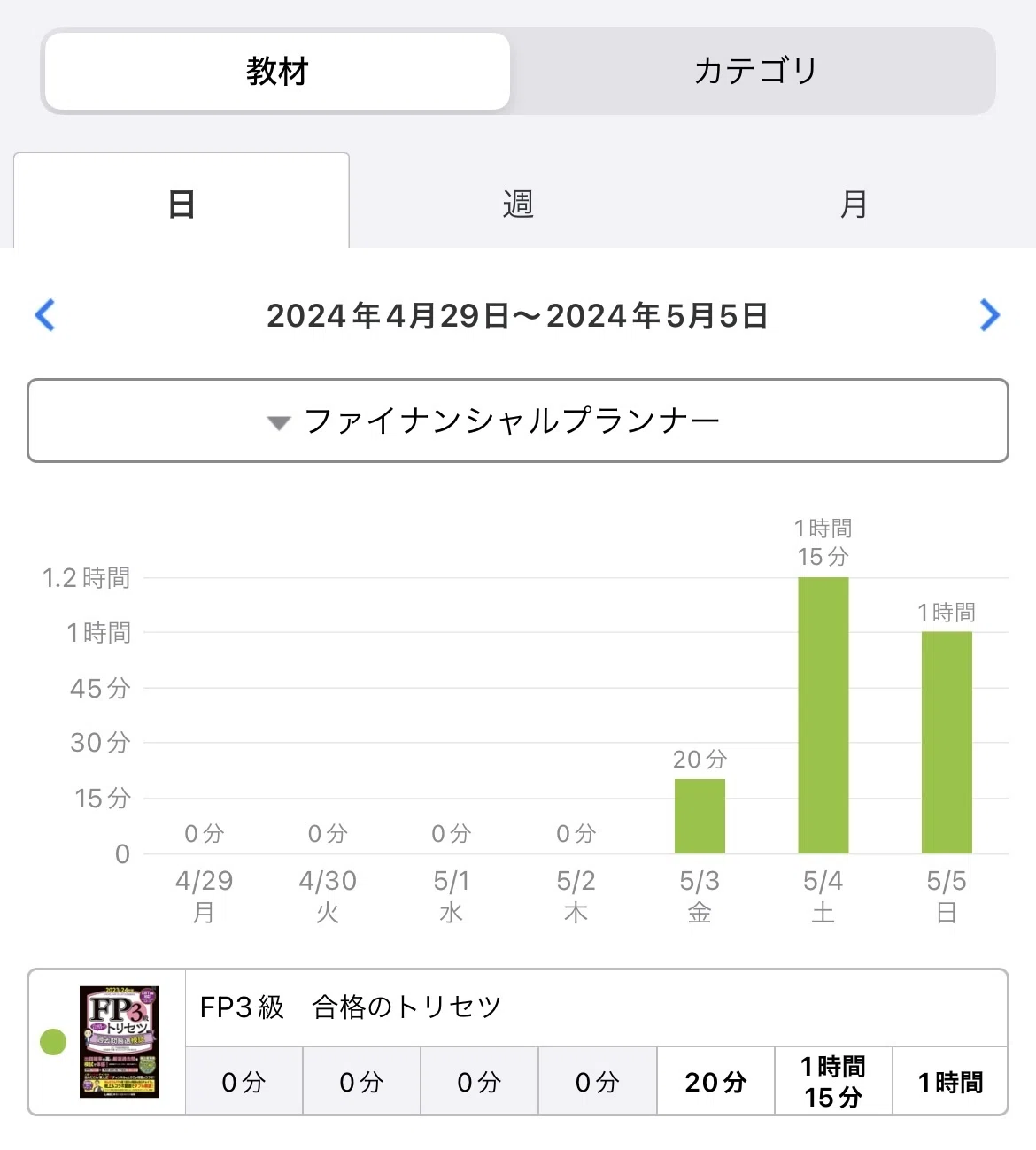This screenshot has width=1036, height=1150.
Task: Open the ファイナンシャルプランナー dropdown
Action: (518, 421)
